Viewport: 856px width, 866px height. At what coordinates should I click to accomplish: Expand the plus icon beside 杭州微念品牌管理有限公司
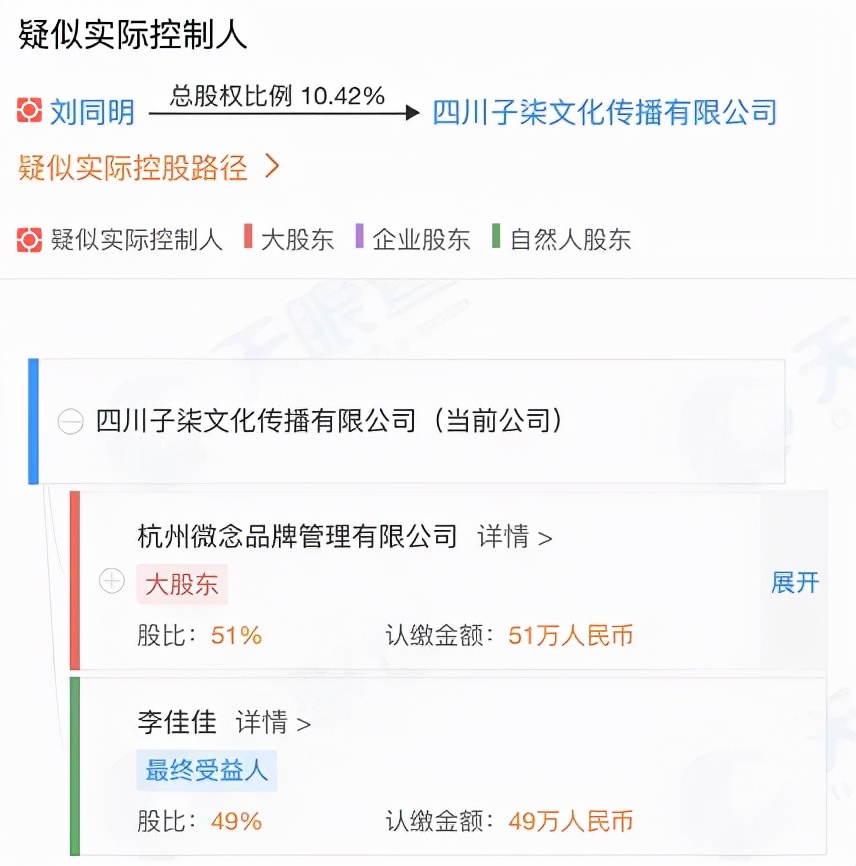tap(112, 581)
